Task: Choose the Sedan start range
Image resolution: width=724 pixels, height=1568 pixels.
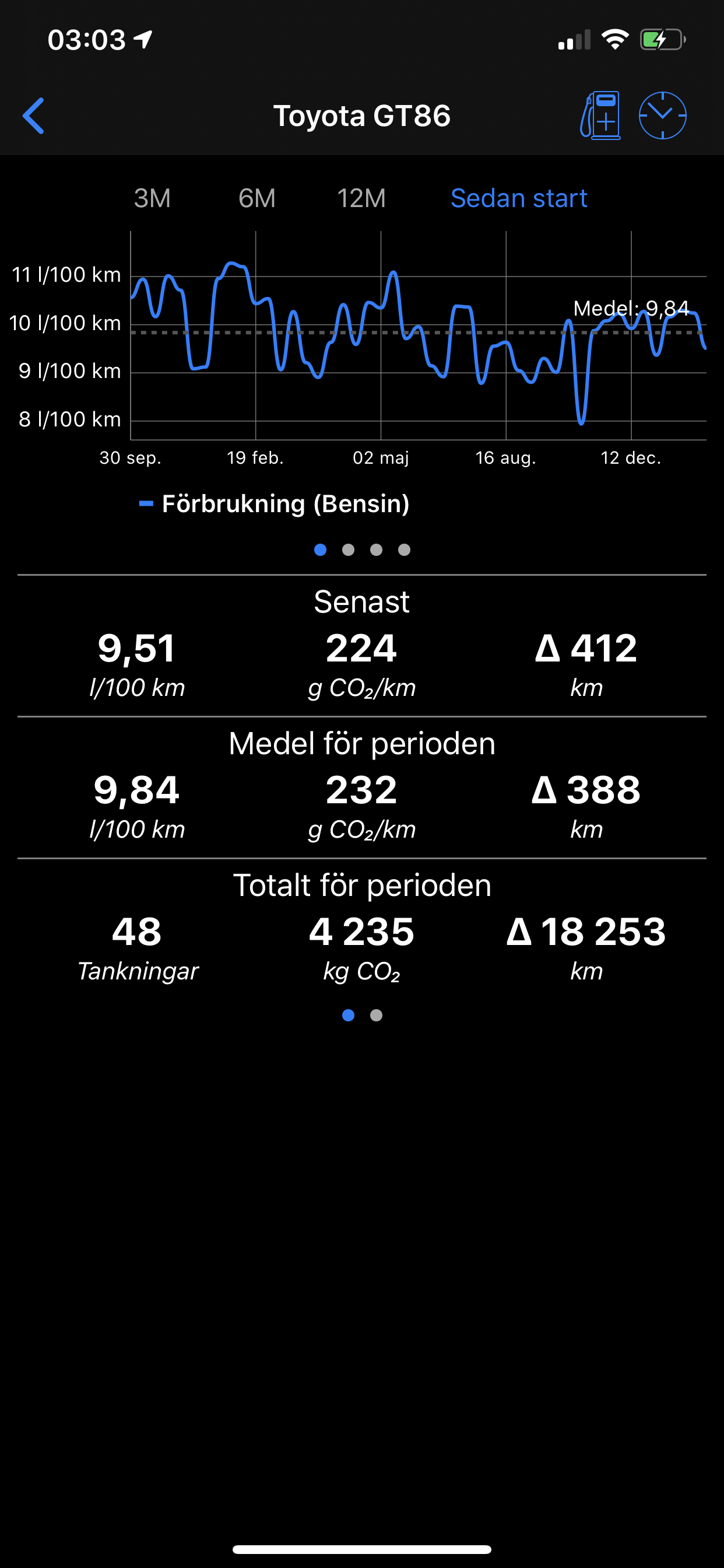Action: coord(519,198)
